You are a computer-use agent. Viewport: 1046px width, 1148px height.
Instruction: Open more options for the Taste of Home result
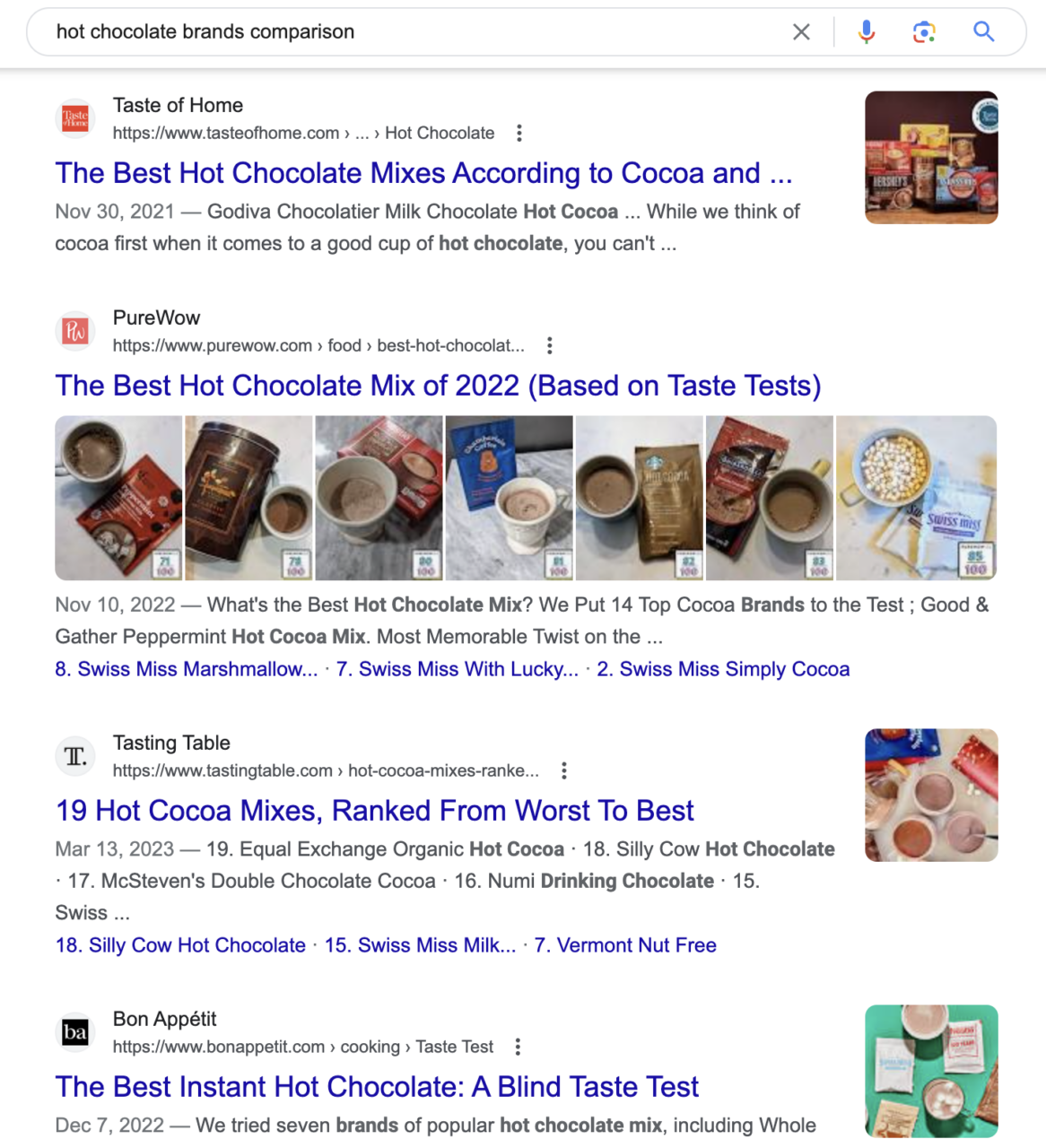tap(519, 134)
